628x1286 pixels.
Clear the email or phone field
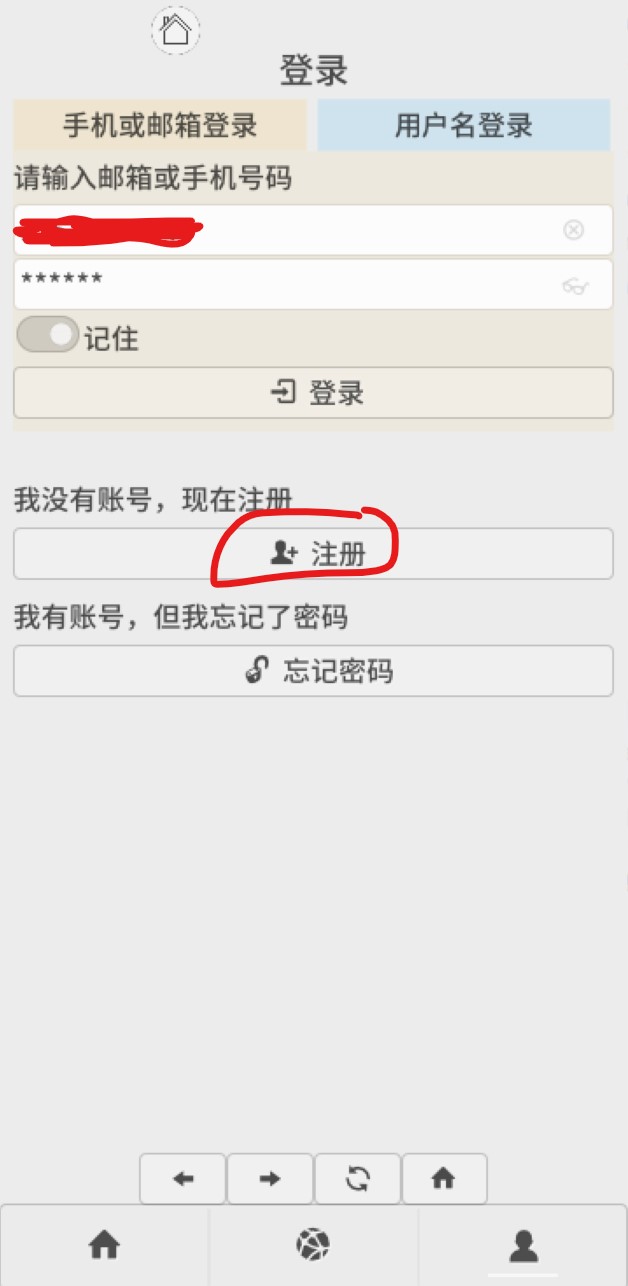(573, 230)
